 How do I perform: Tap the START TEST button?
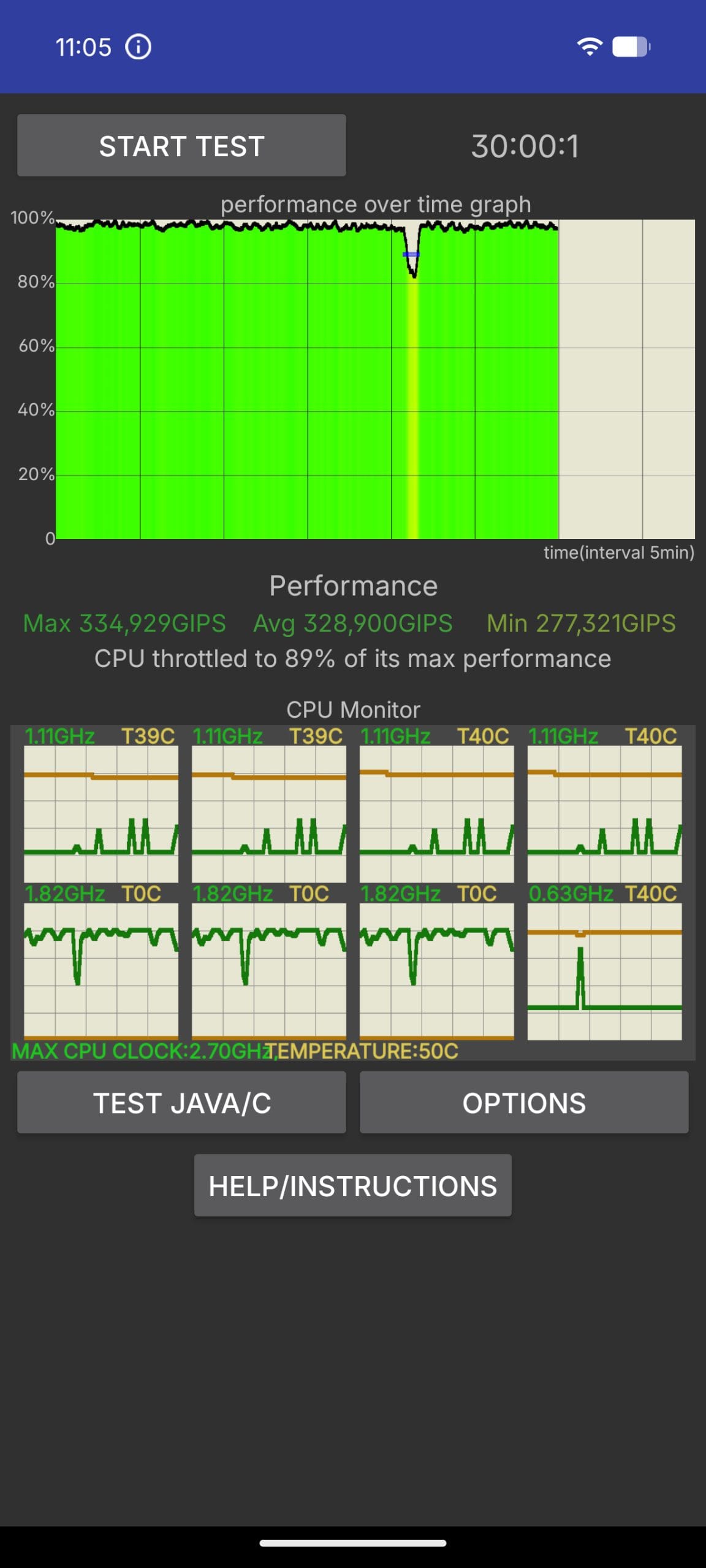181,146
